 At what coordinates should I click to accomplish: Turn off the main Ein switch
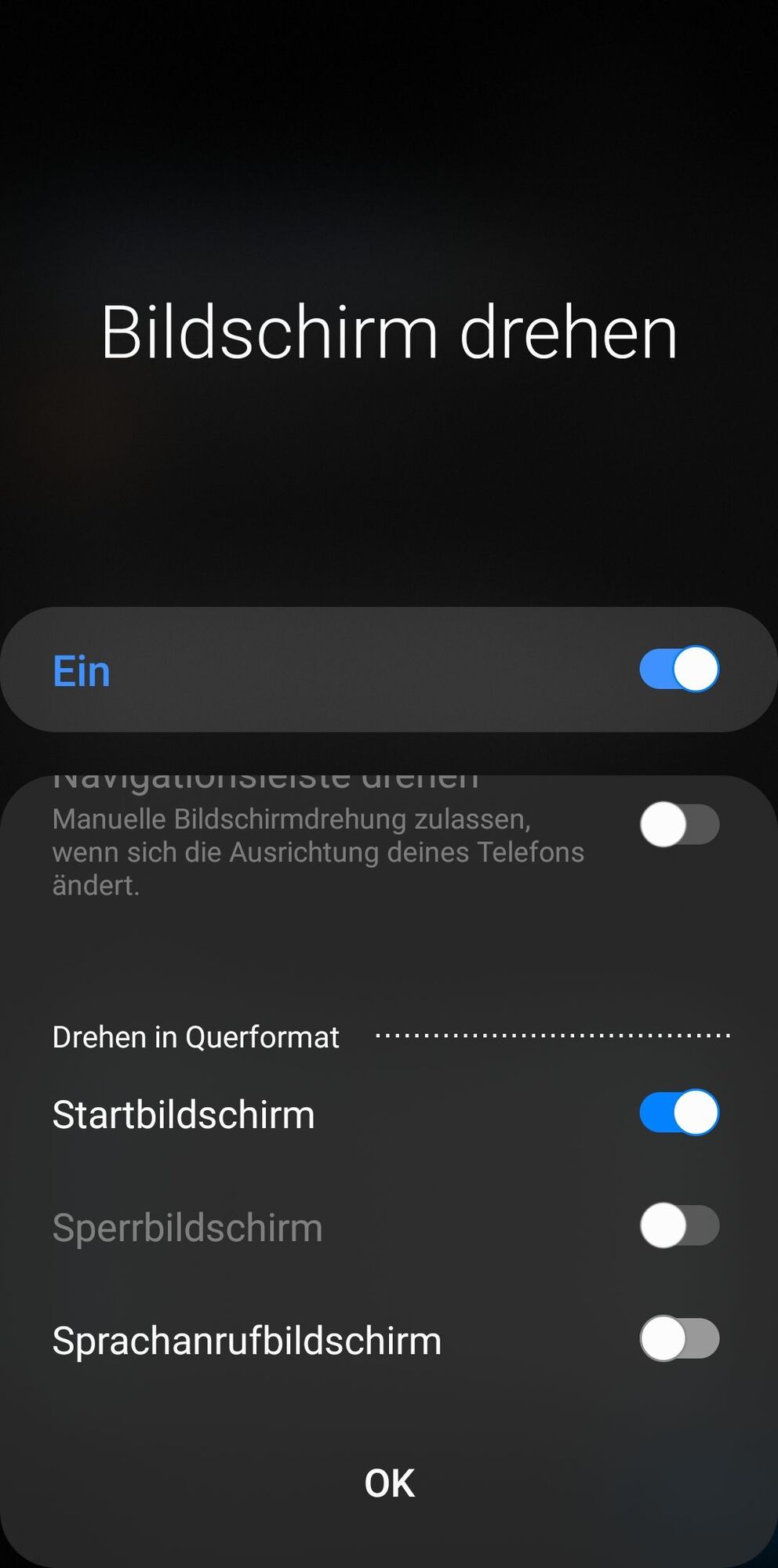coord(679,669)
